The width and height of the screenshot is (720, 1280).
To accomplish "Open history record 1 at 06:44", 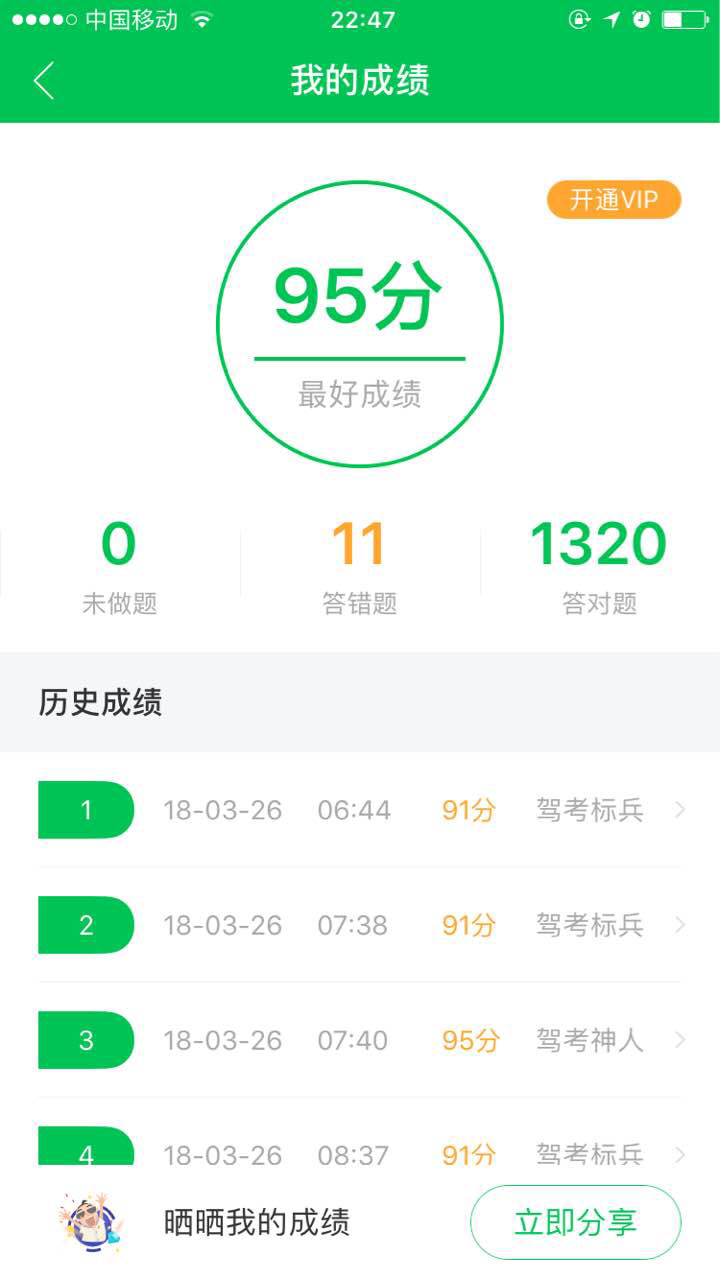I will [360, 810].
